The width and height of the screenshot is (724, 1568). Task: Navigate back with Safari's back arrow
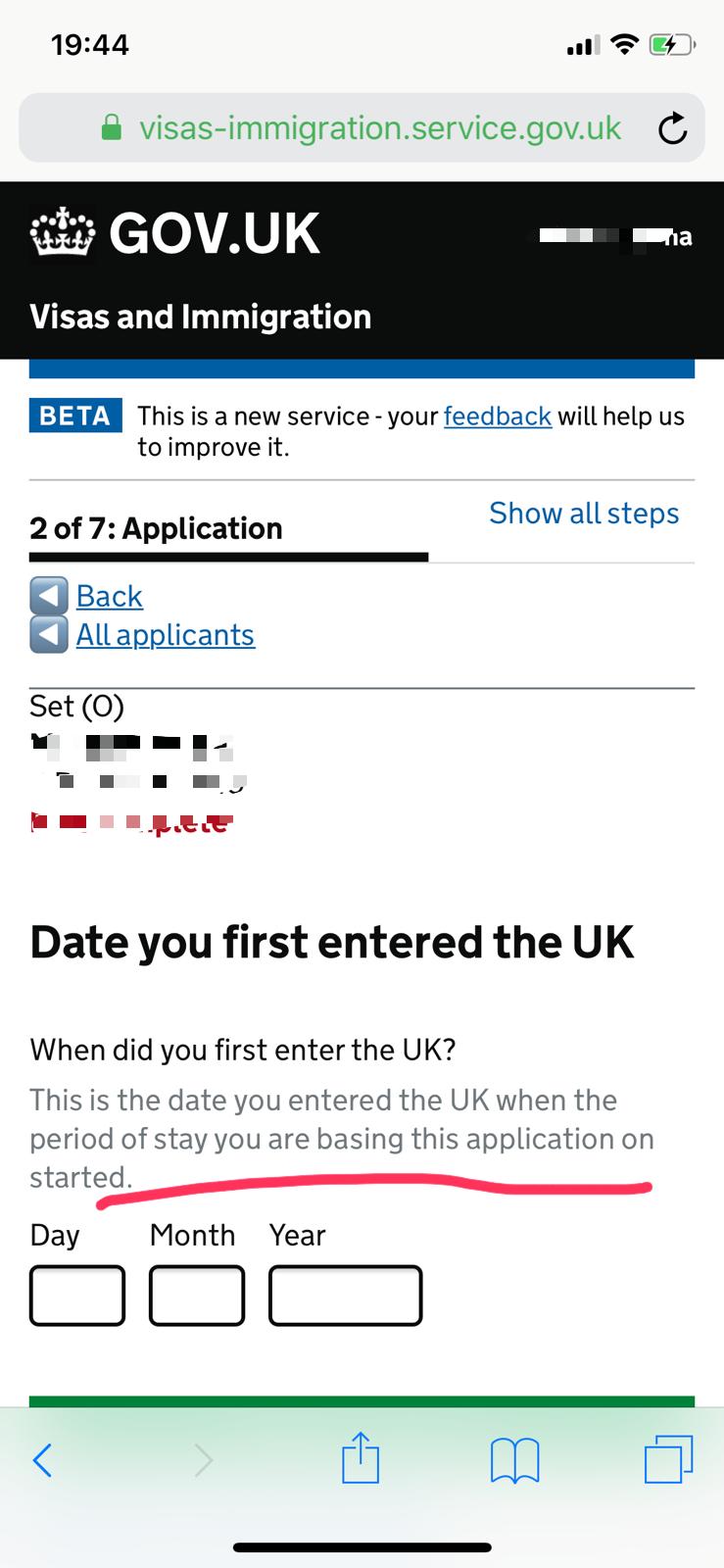point(42,1460)
